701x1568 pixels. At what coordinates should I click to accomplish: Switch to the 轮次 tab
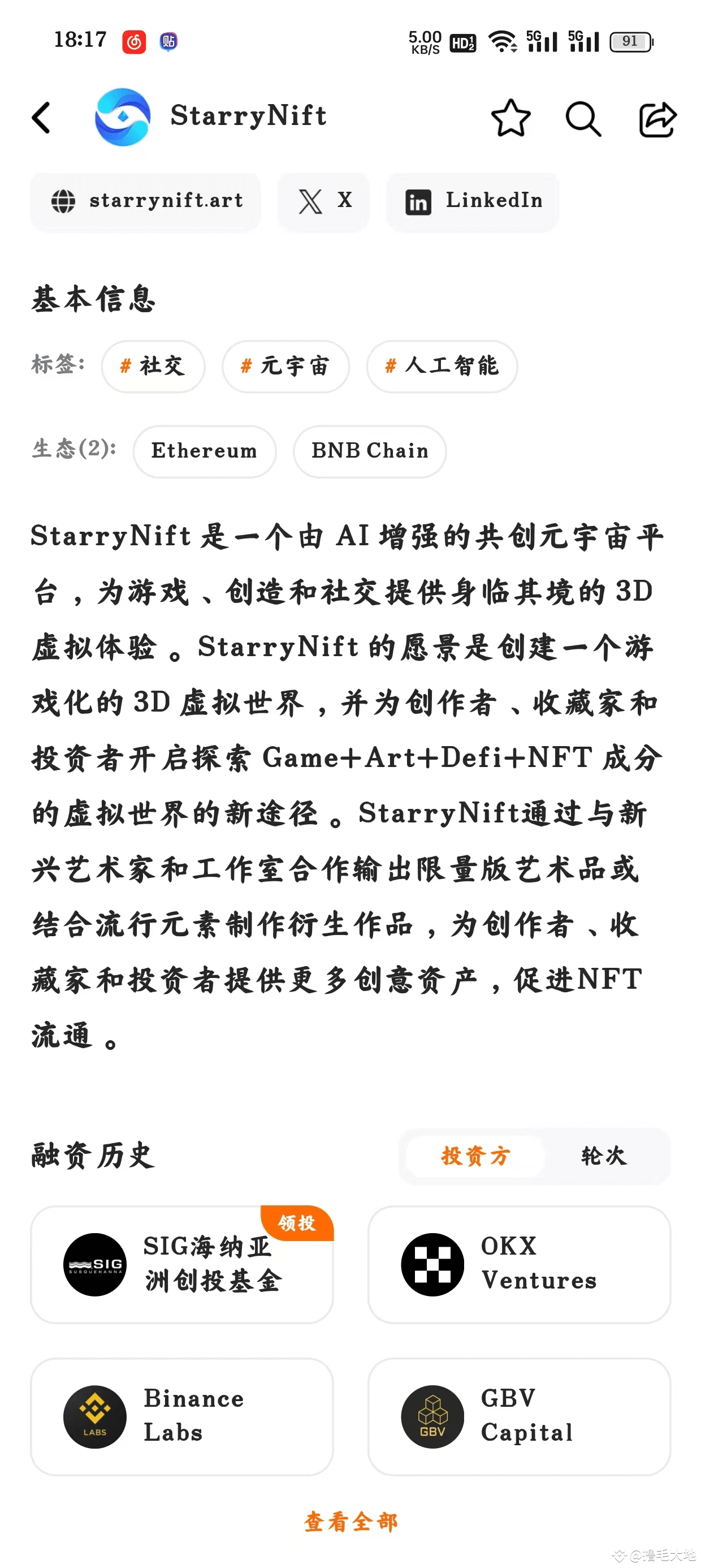pyautogui.click(x=604, y=1155)
